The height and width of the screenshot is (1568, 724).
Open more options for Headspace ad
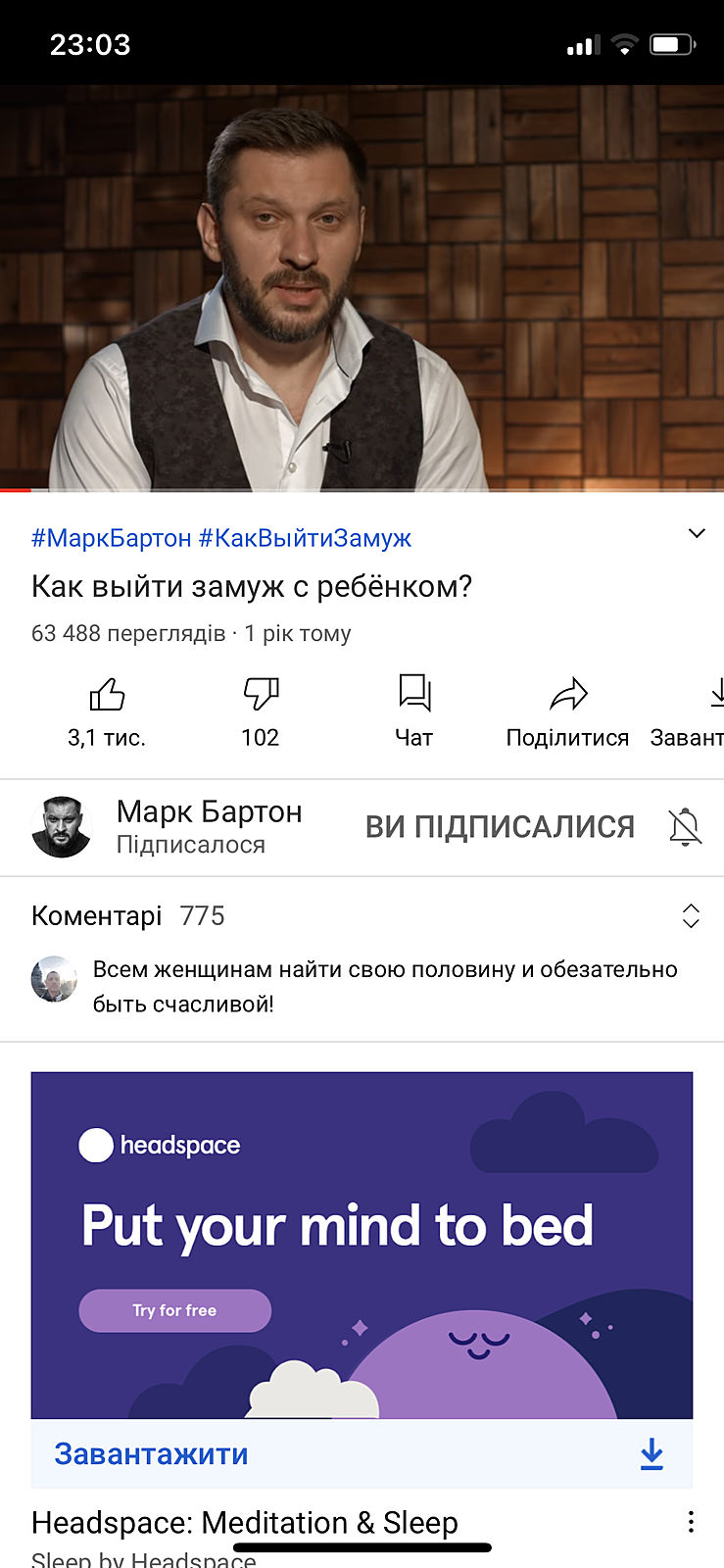point(691,1522)
